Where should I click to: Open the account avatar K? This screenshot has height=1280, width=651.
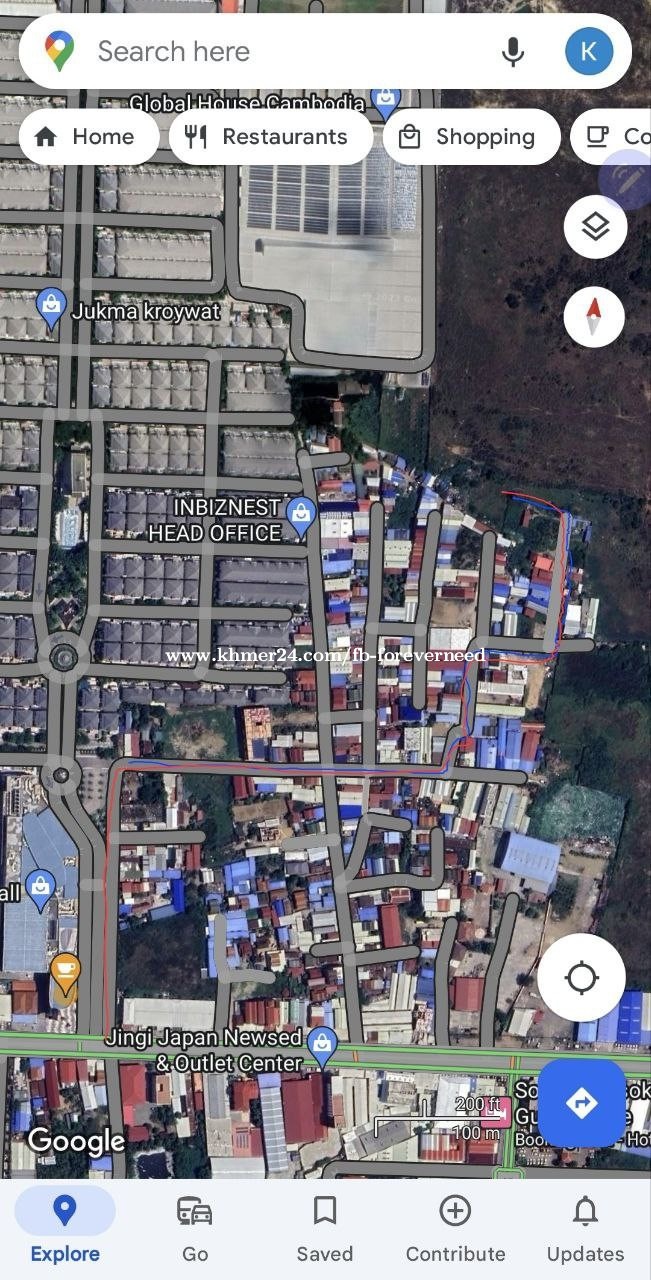pos(589,52)
